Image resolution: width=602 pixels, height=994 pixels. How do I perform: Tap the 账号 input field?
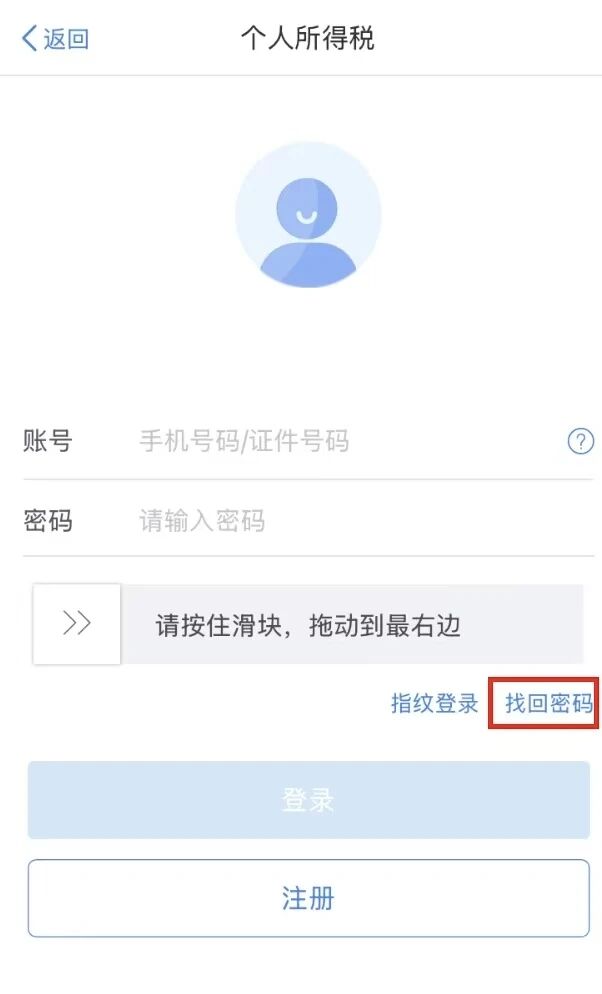pyautogui.click(x=340, y=441)
